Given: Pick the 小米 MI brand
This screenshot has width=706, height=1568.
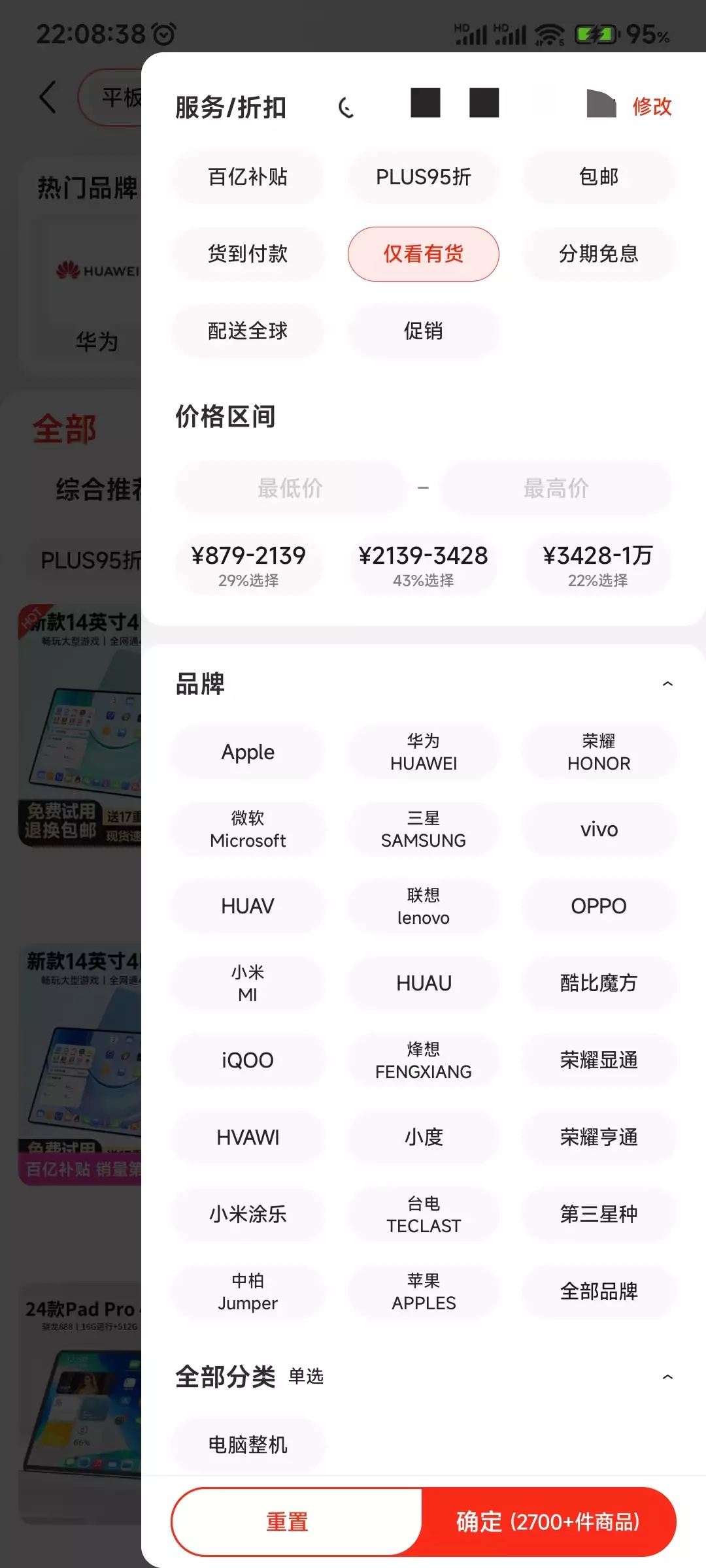Looking at the screenshot, I should [248, 983].
